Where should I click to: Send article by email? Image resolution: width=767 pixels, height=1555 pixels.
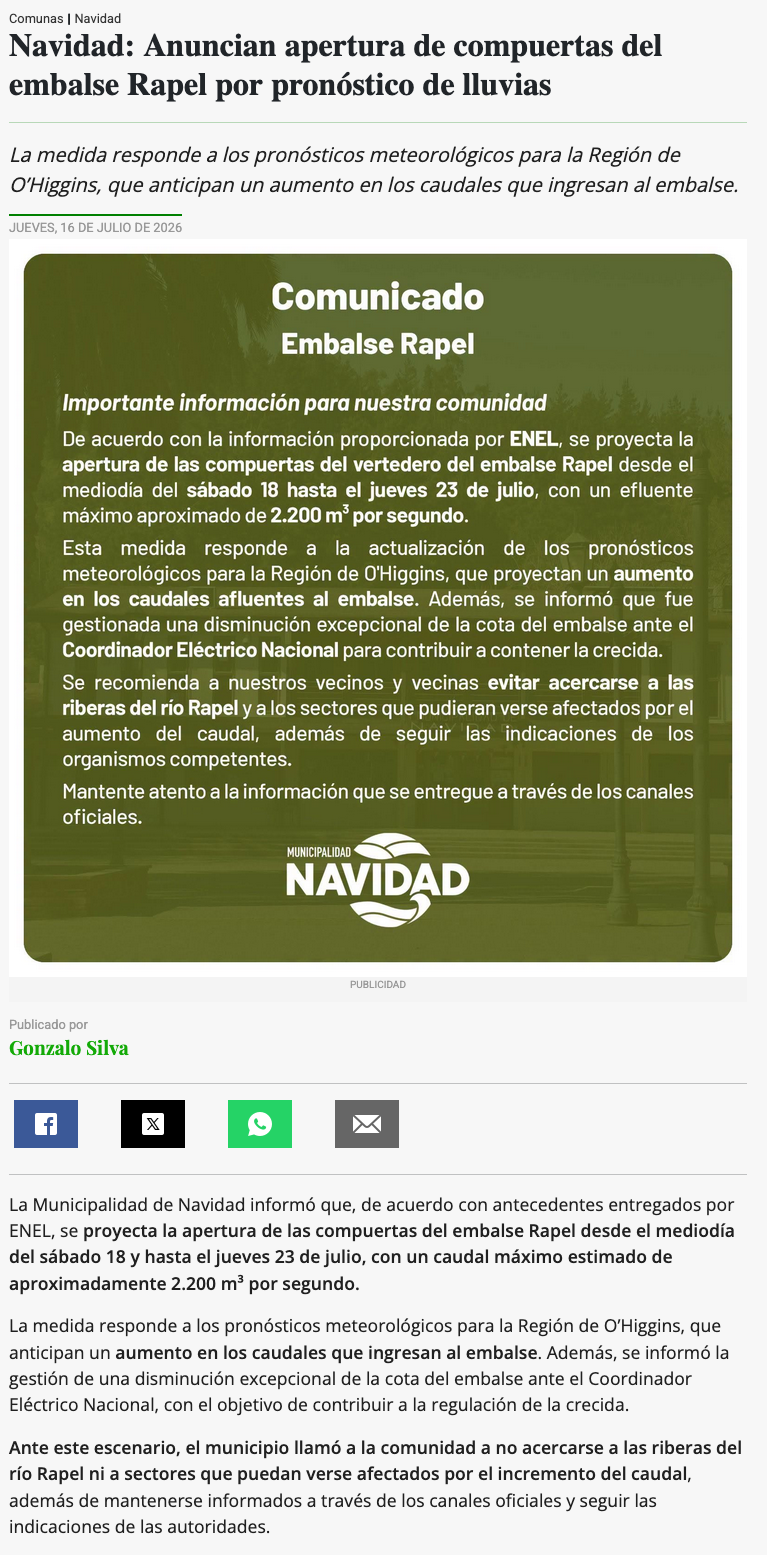367,1124
